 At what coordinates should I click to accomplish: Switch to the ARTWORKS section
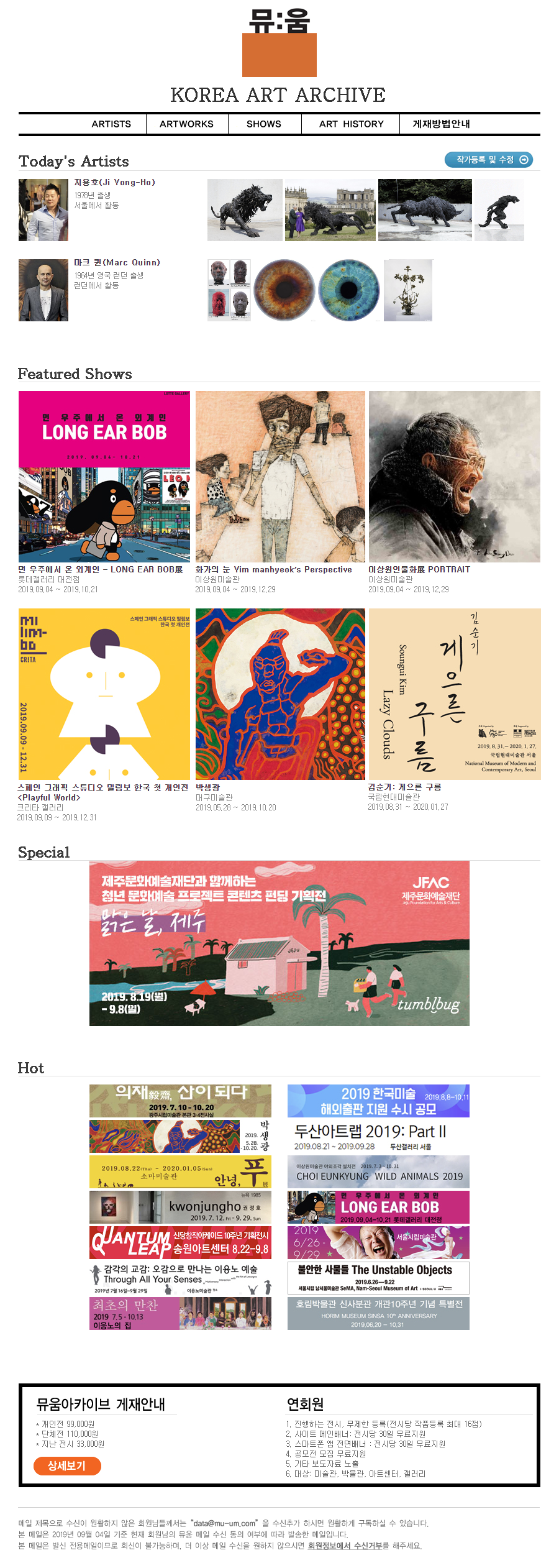(x=186, y=124)
